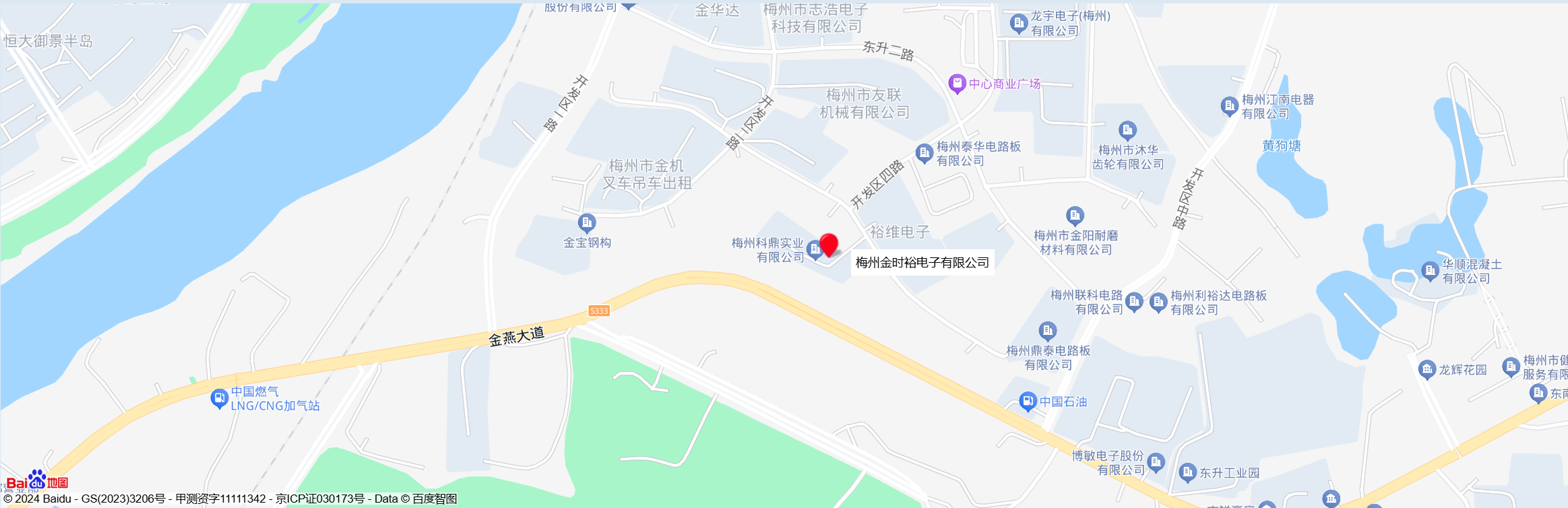Select the 华顺混凝土有限公司 marker
The width and height of the screenshot is (1568, 508).
(x=1430, y=271)
